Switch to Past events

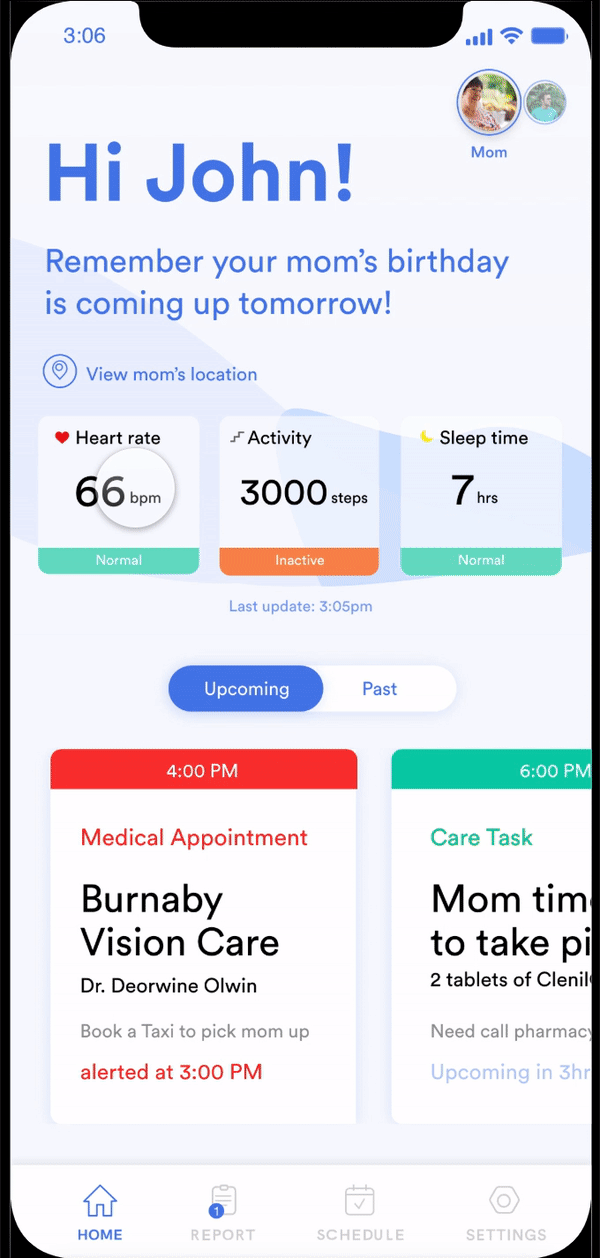(x=380, y=689)
